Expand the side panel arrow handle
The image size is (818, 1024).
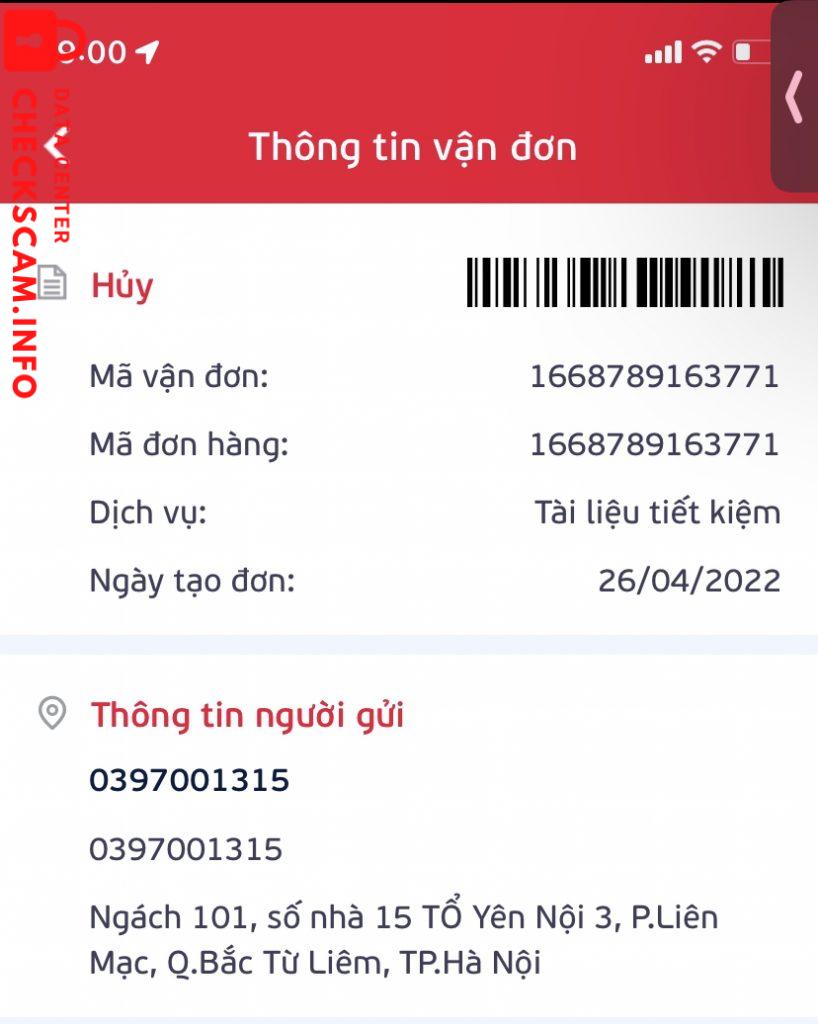pyautogui.click(x=794, y=97)
